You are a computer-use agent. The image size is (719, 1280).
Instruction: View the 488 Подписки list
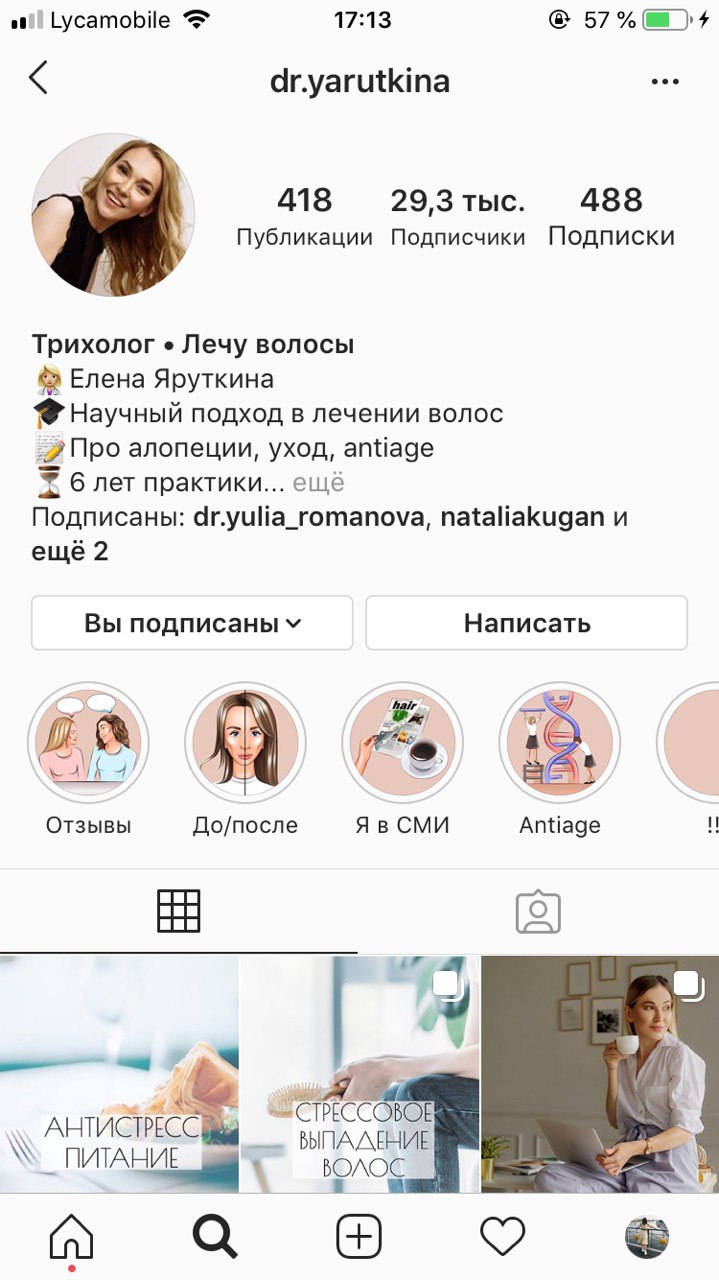tap(611, 217)
